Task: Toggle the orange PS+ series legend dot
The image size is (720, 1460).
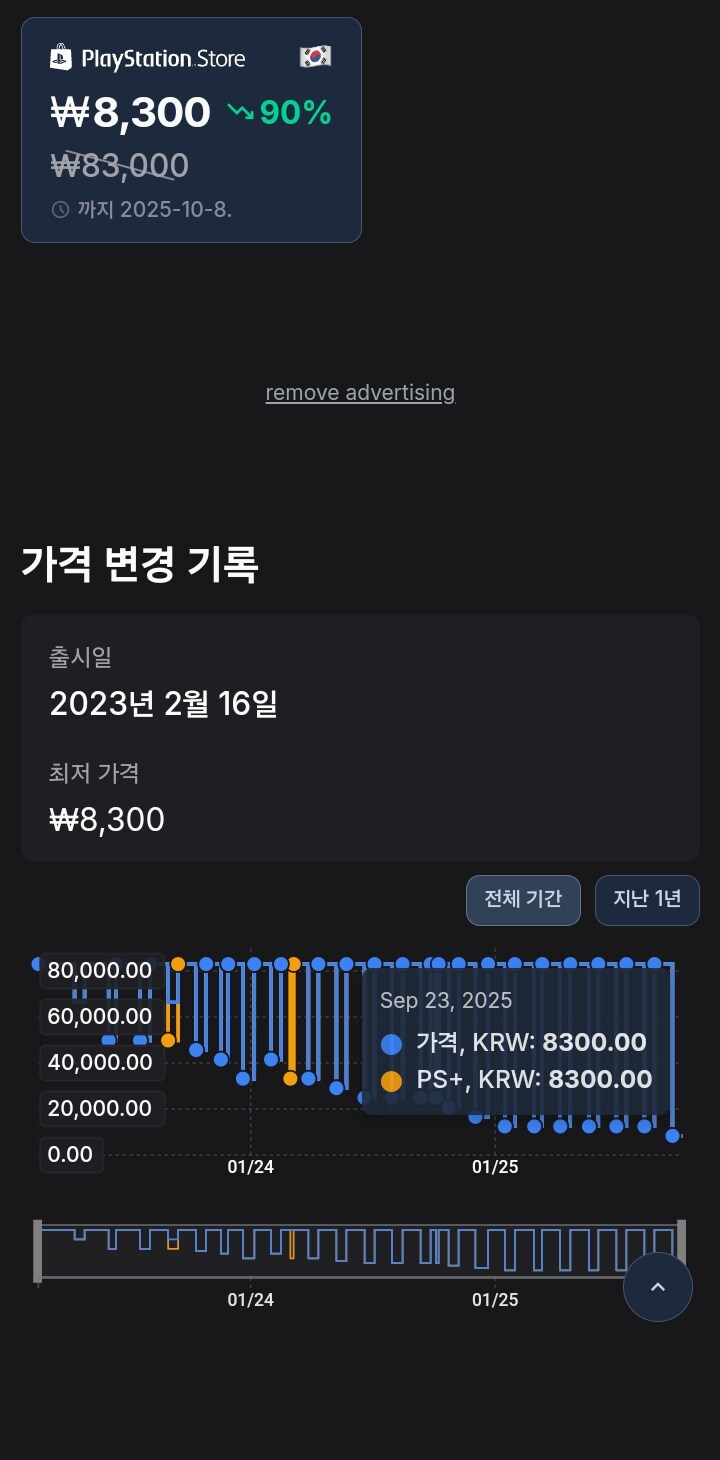Action: point(392,1080)
